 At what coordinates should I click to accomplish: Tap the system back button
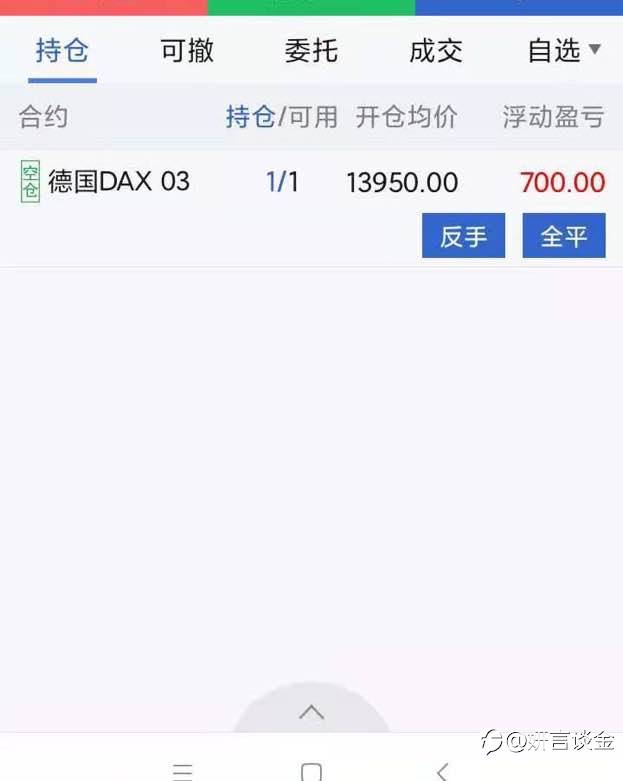(442, 772)
